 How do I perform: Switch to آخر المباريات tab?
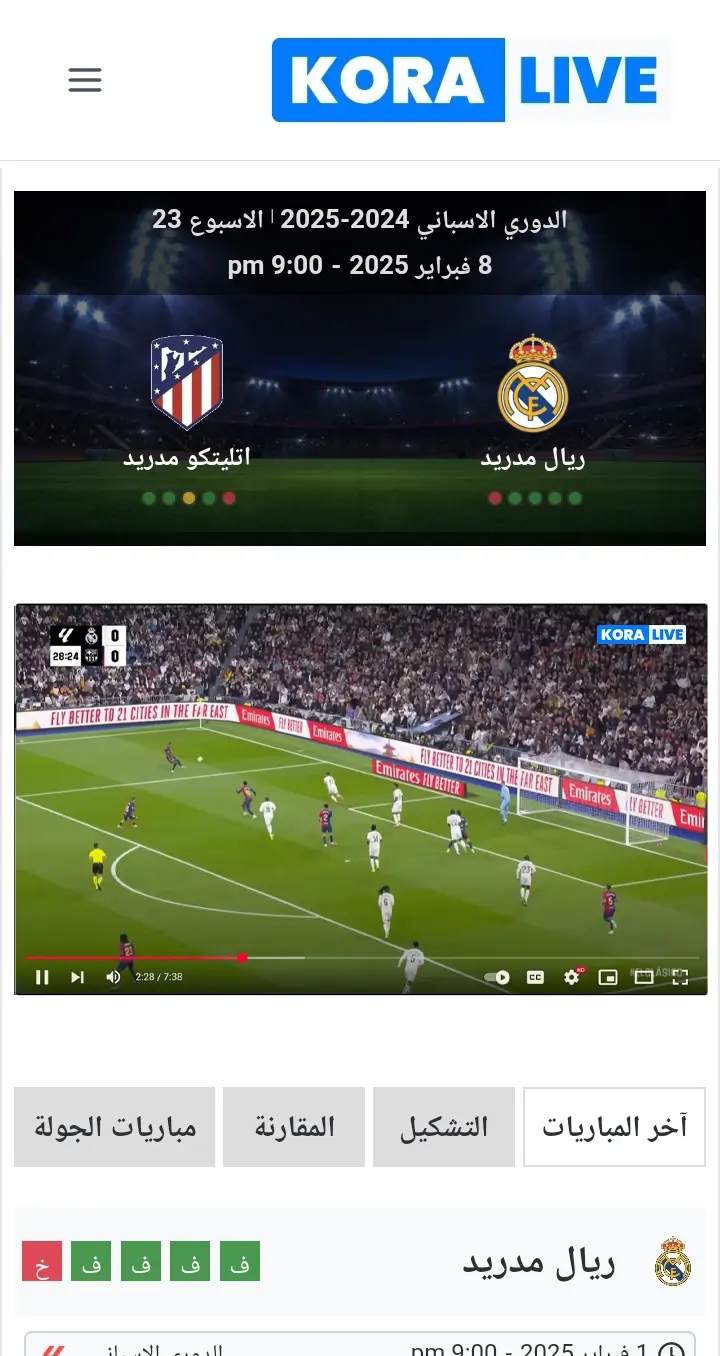pos(614,1127)
